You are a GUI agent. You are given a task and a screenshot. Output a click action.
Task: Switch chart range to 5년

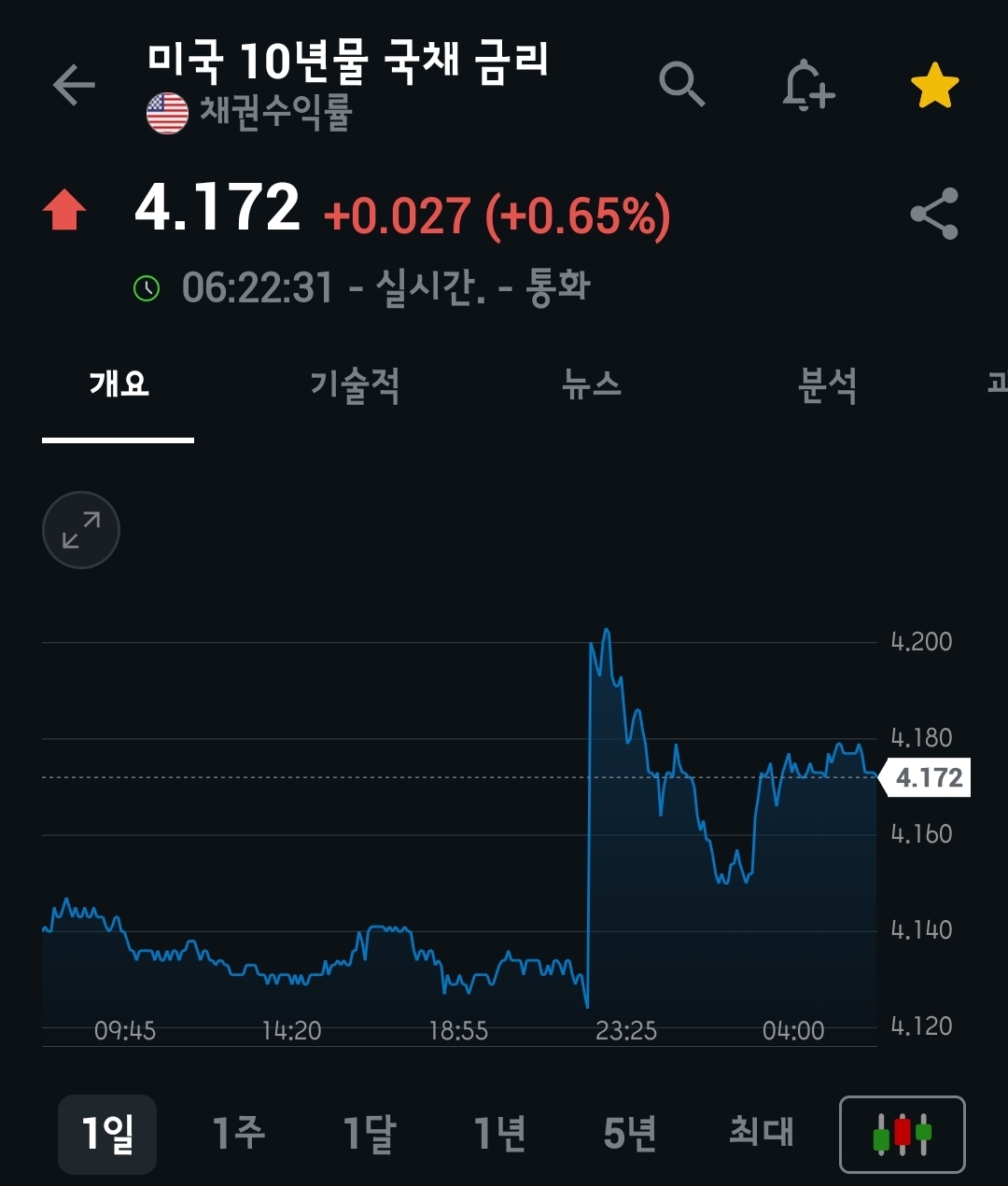[630, 1134]
